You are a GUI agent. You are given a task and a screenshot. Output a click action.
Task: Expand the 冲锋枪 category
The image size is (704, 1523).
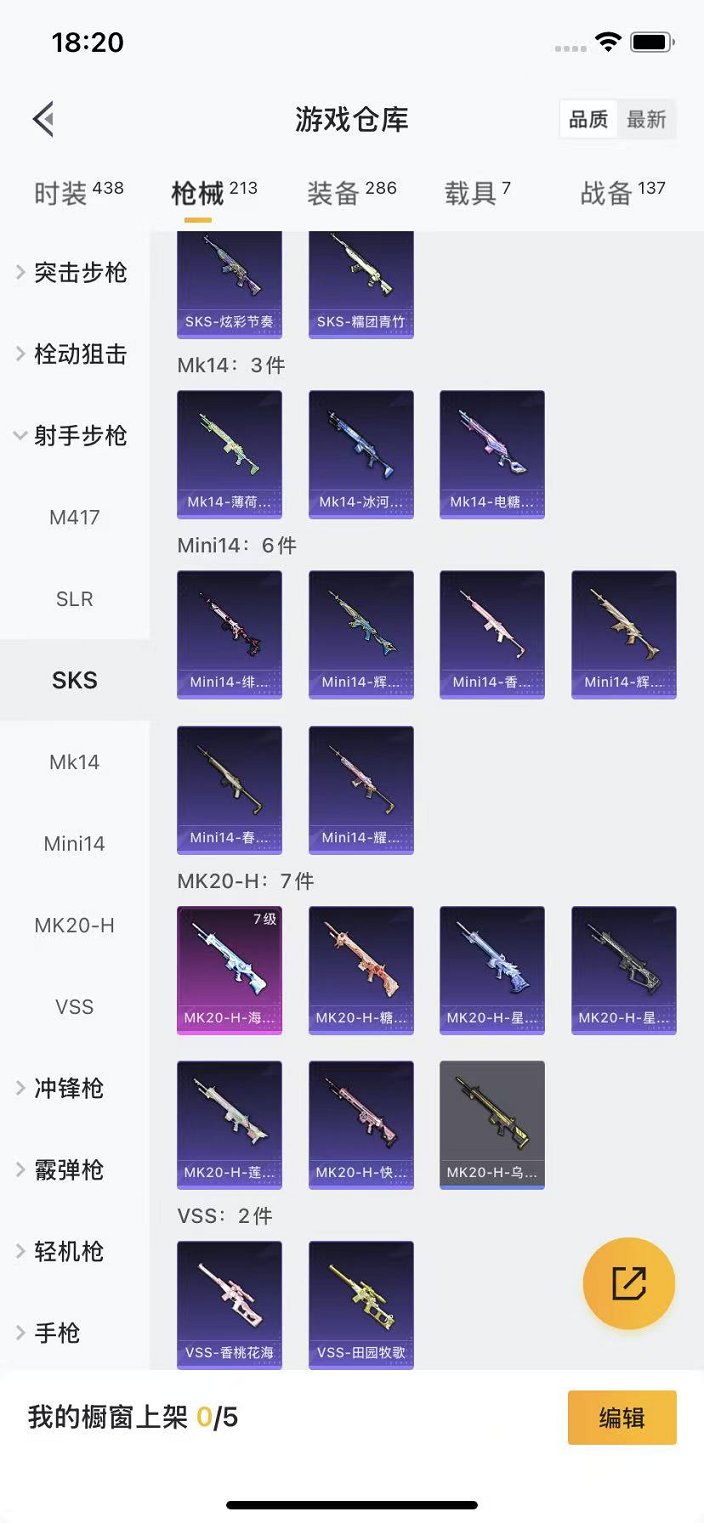click(x=68, y=1088)
